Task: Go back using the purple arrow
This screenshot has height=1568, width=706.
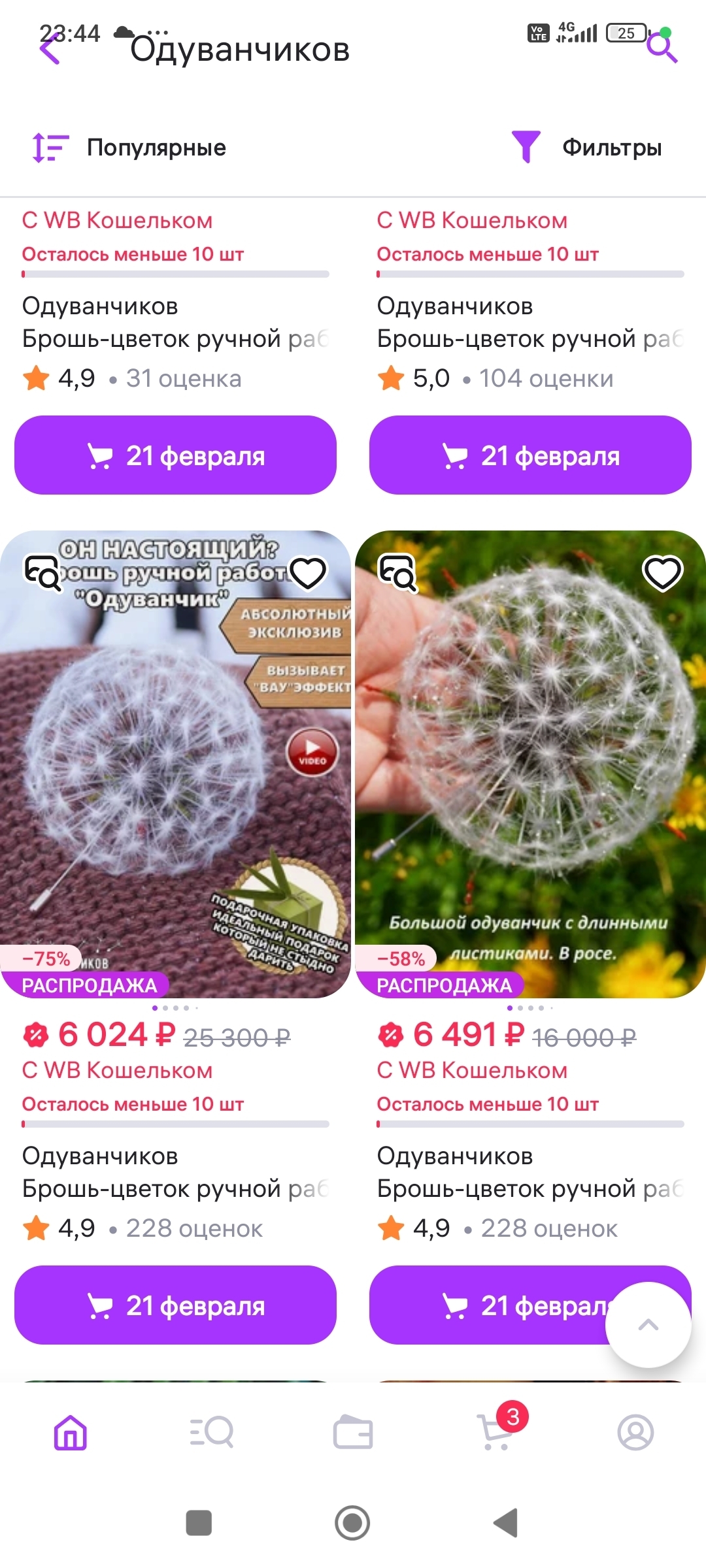Action: [50, 50]
